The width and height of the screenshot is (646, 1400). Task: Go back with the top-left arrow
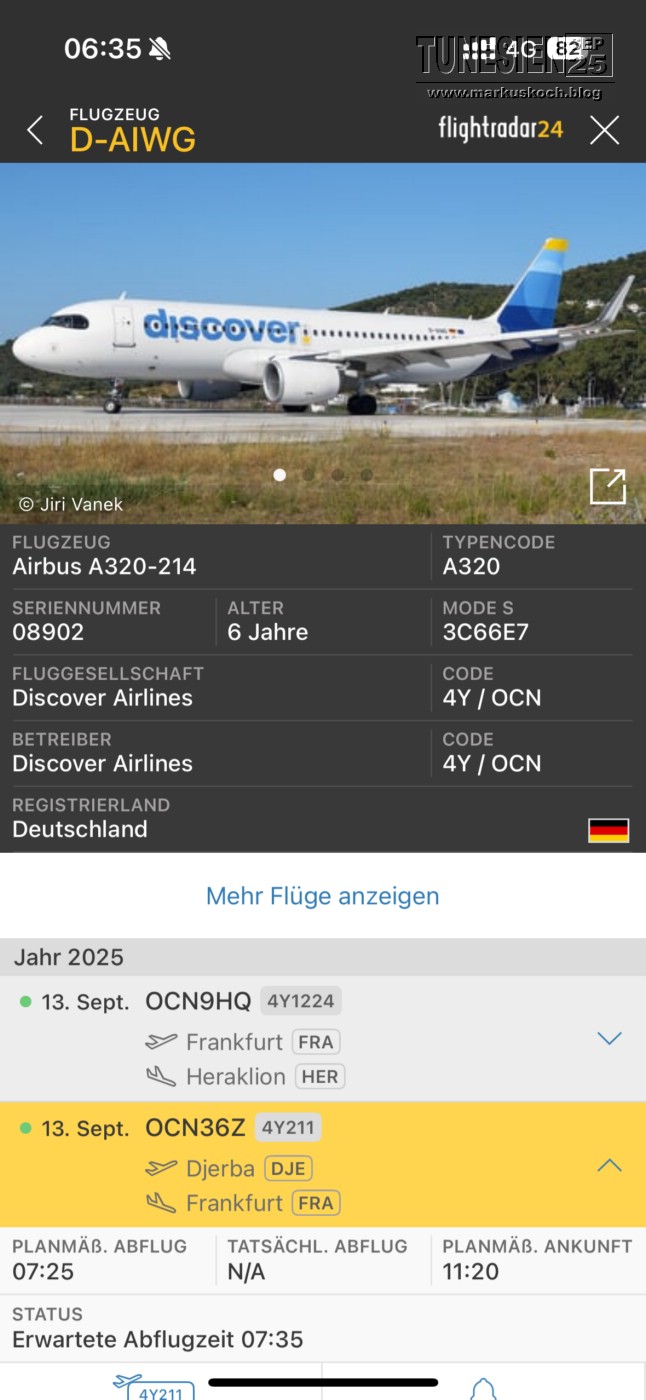[35, 130]
